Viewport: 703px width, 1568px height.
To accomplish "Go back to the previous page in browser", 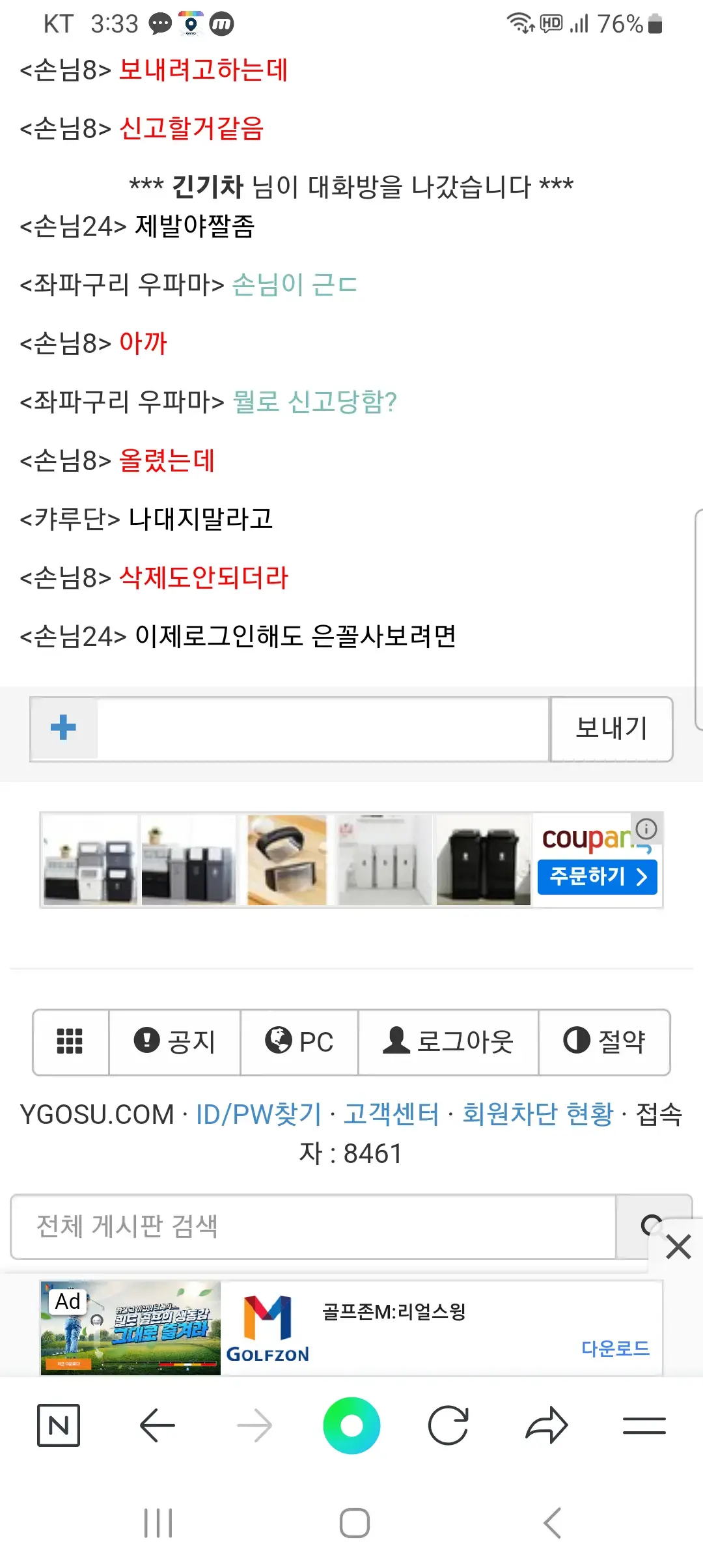I will (157, 1425).
